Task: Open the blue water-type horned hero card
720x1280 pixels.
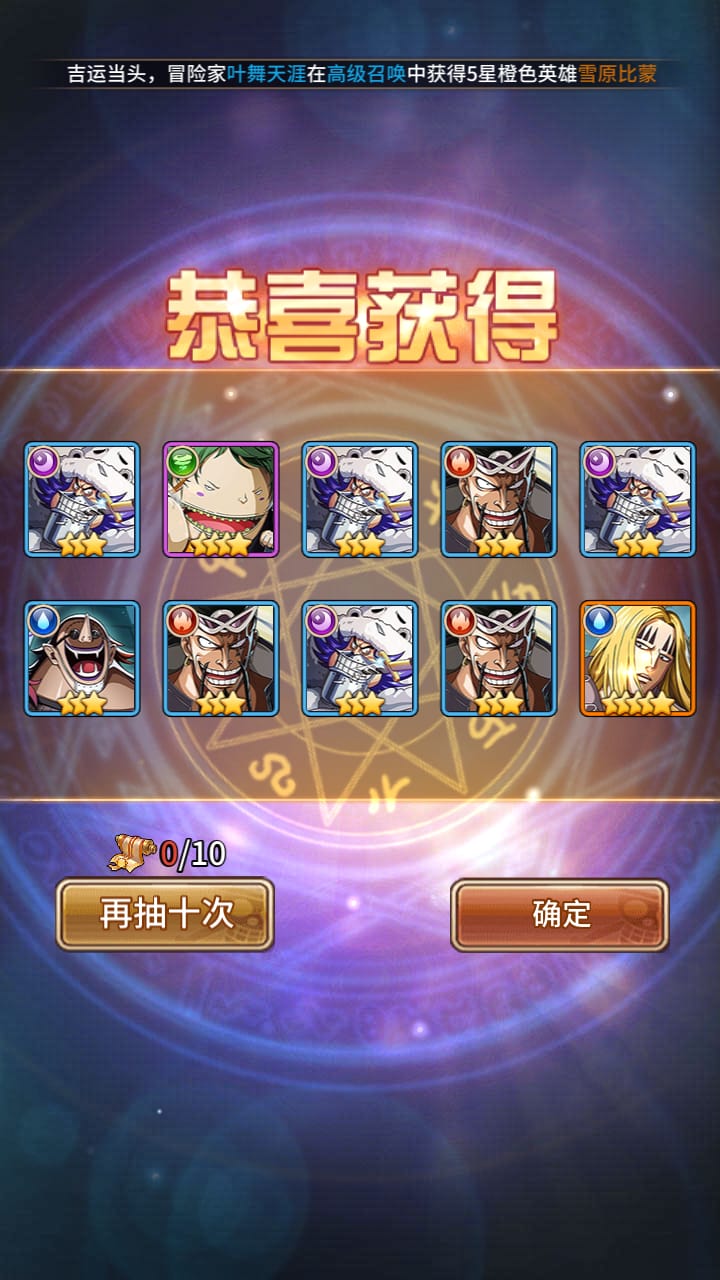Action: coord(82,658)
